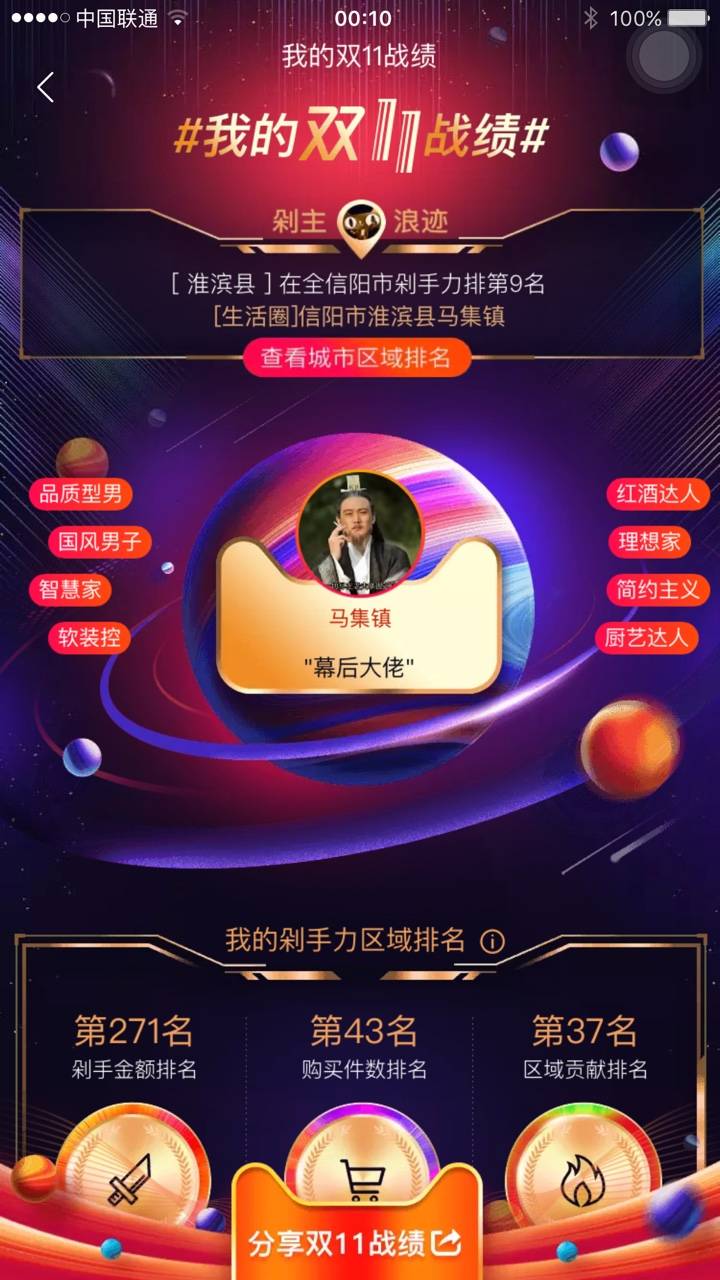Image resolution: width=720 pixels, height=1280 pixels.
Task: Open 查看城市区域排名 ranking
Action: [x=356, y=359]
